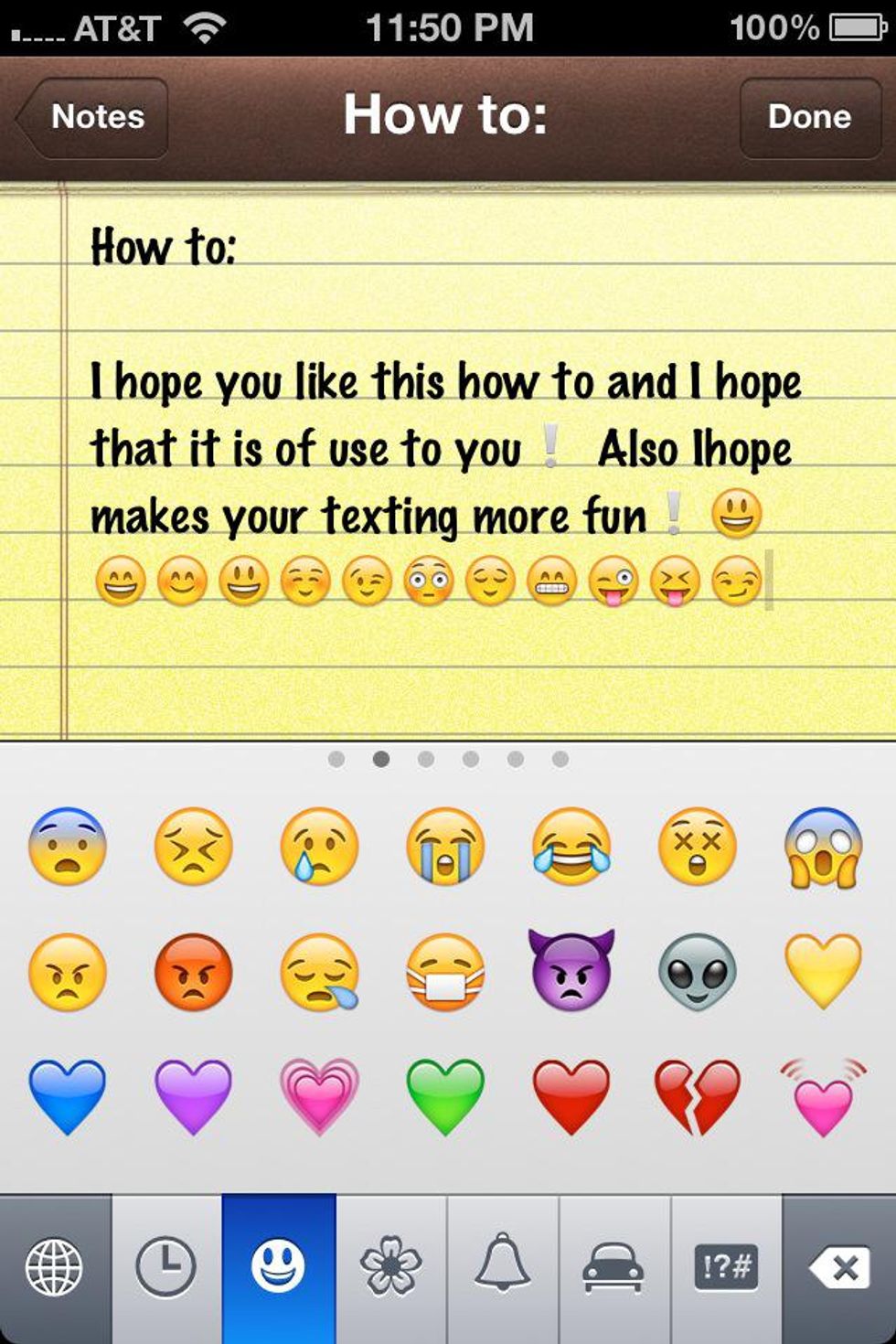Insert the face with medical mask emoji
Screen dimensions: 896x1344
tap(446, 972)
